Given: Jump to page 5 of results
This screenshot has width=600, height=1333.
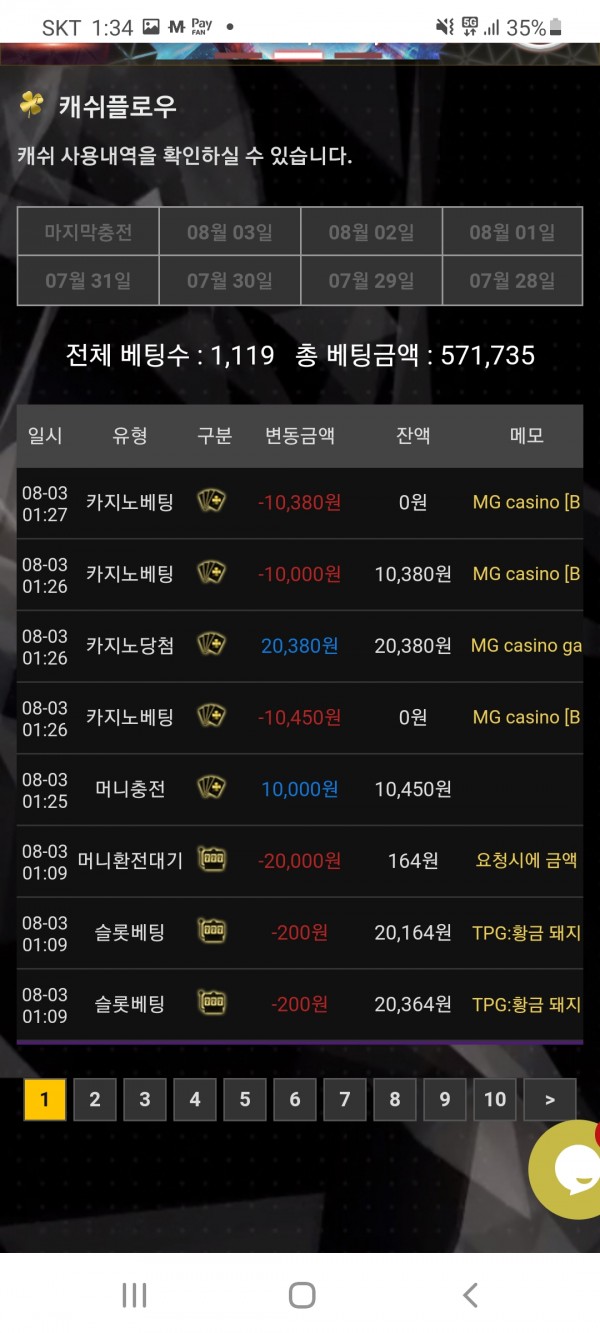Looking at the screenshot, I should (x=245, y=1099).
